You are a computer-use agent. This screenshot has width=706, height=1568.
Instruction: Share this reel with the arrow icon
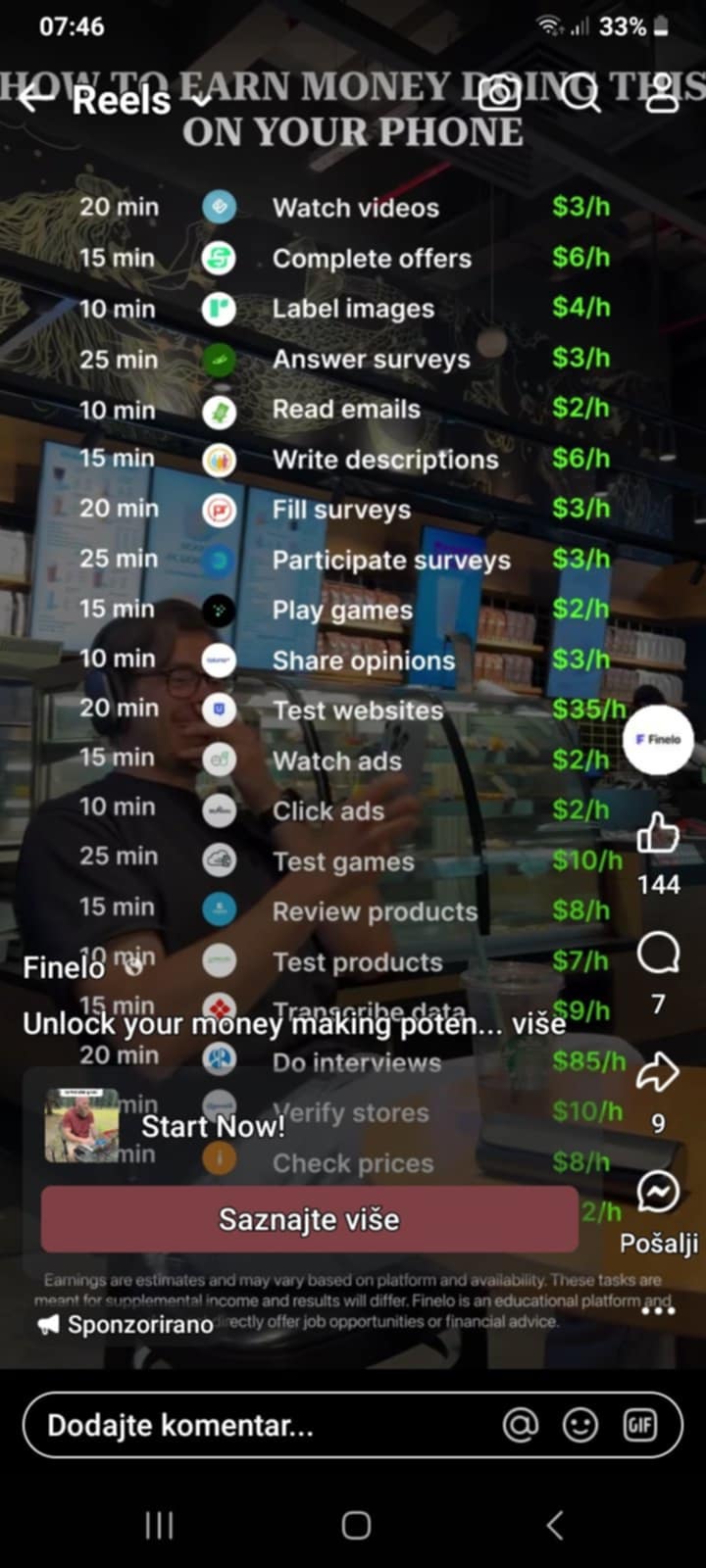click(658, 1072)
